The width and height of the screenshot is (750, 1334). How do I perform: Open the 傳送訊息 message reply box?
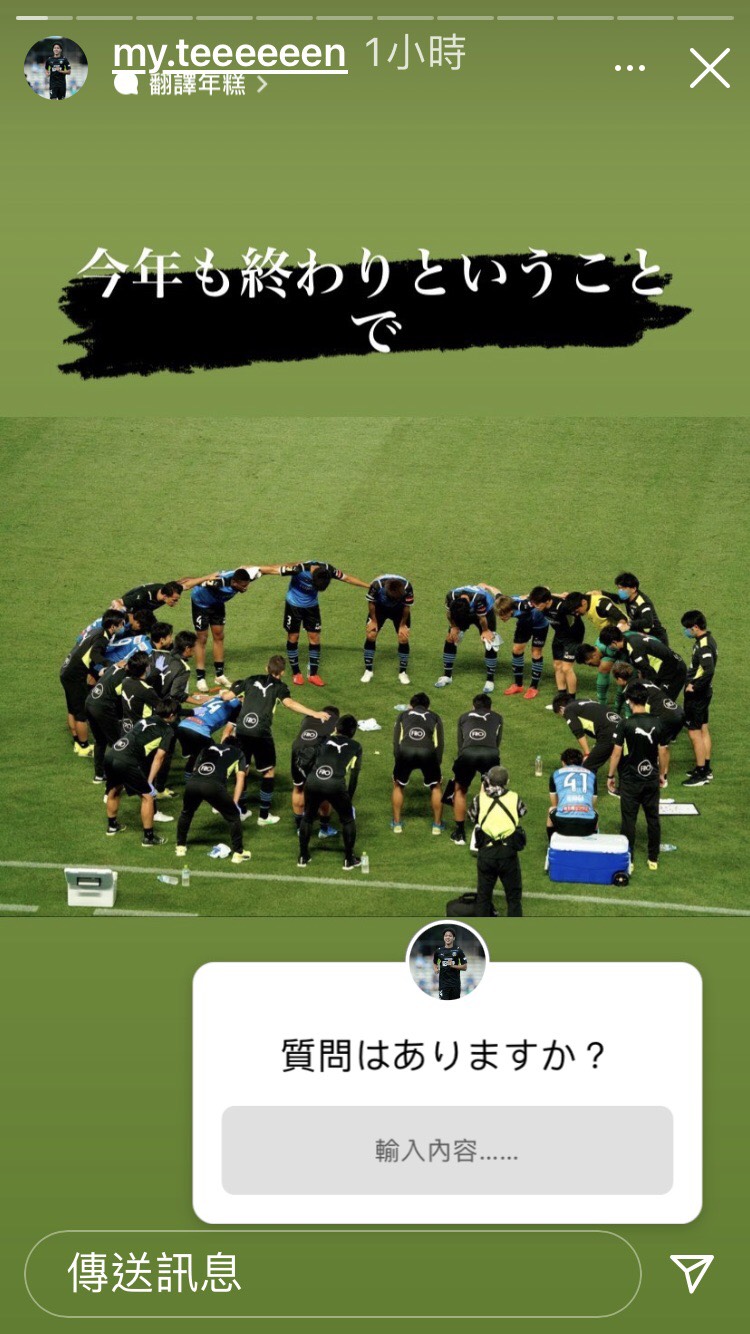tap(332, 1273)
